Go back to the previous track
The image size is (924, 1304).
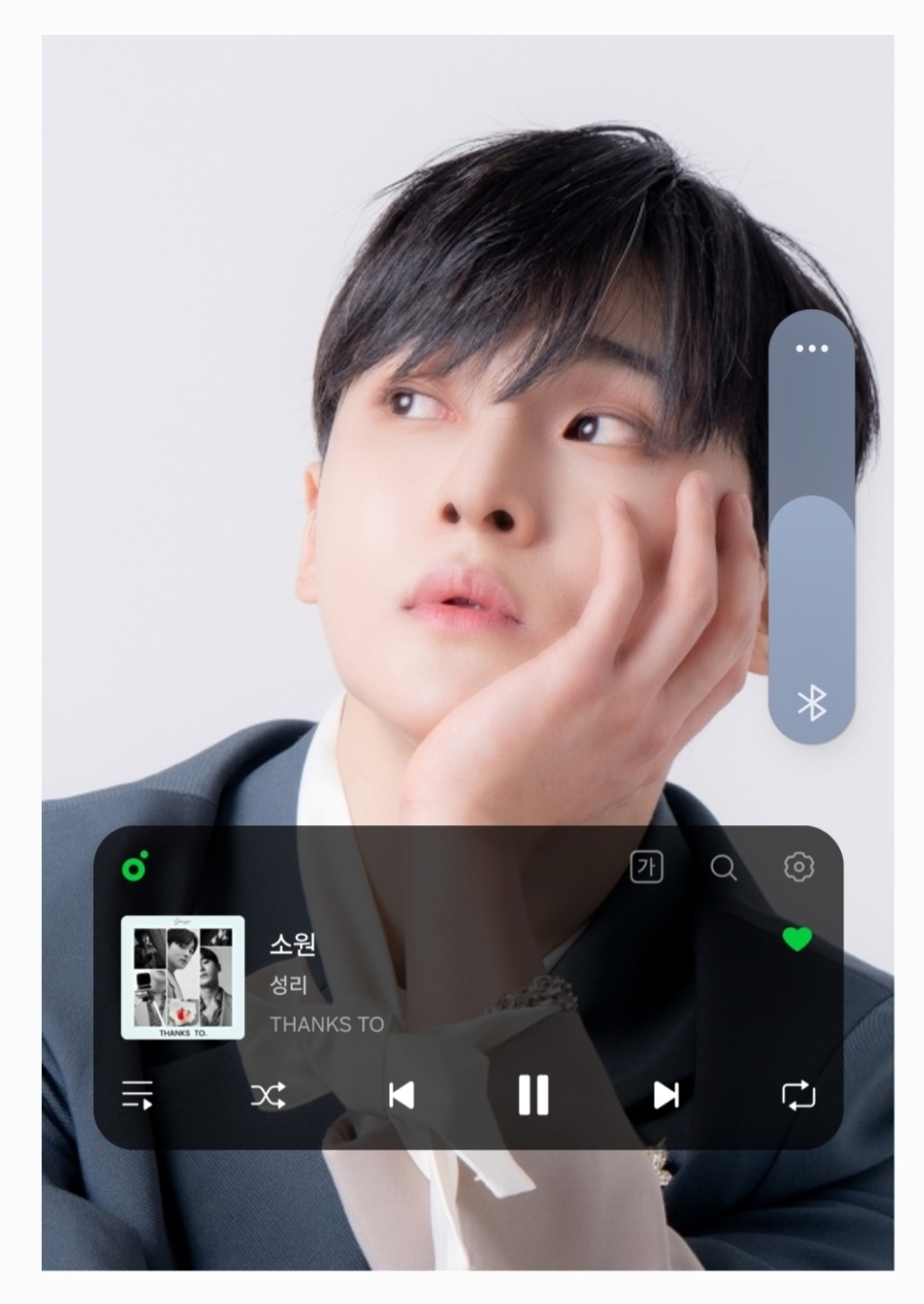pyautogui.click(x=401, y=1095)
